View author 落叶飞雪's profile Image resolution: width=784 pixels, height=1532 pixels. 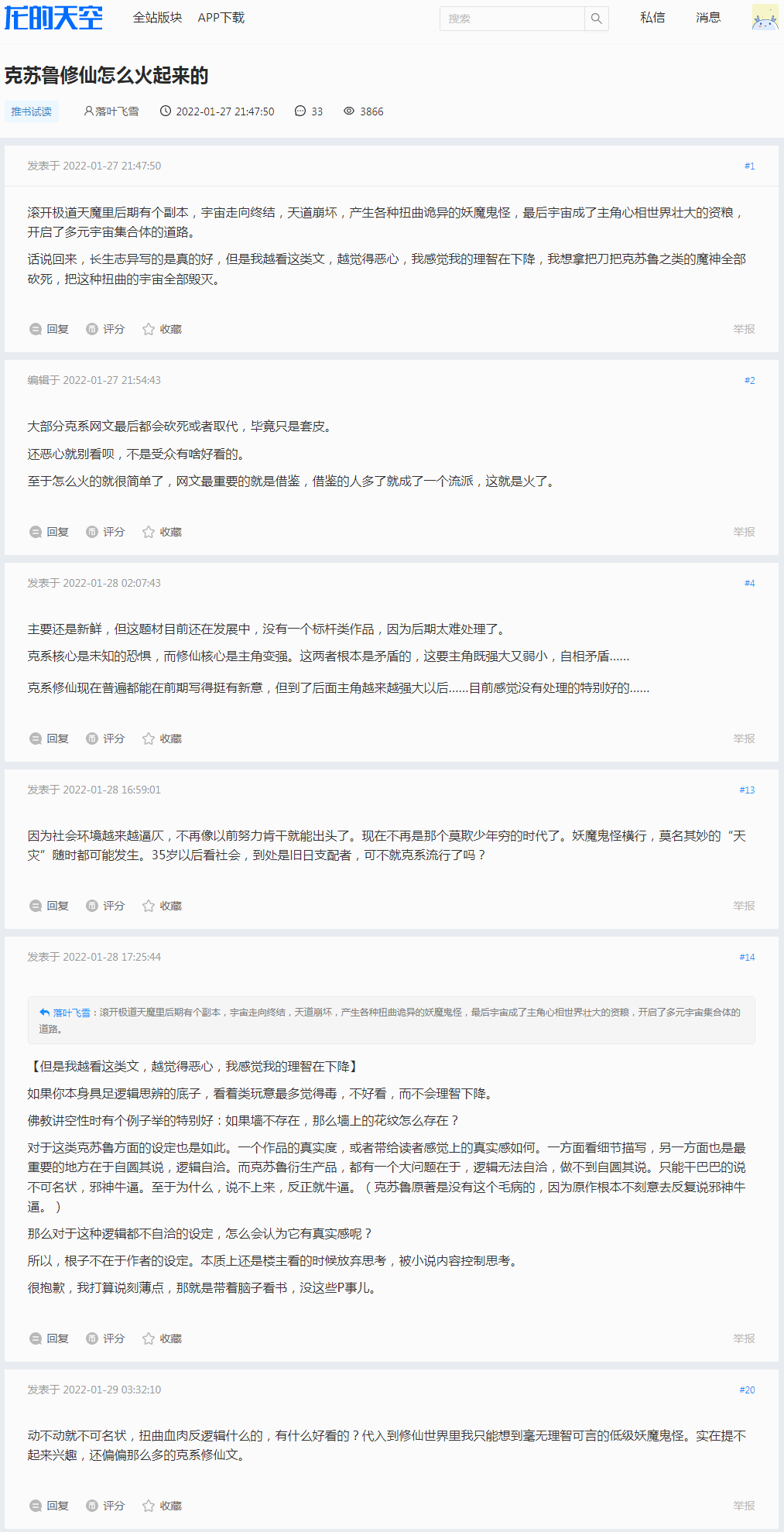[x=111, y=111]
